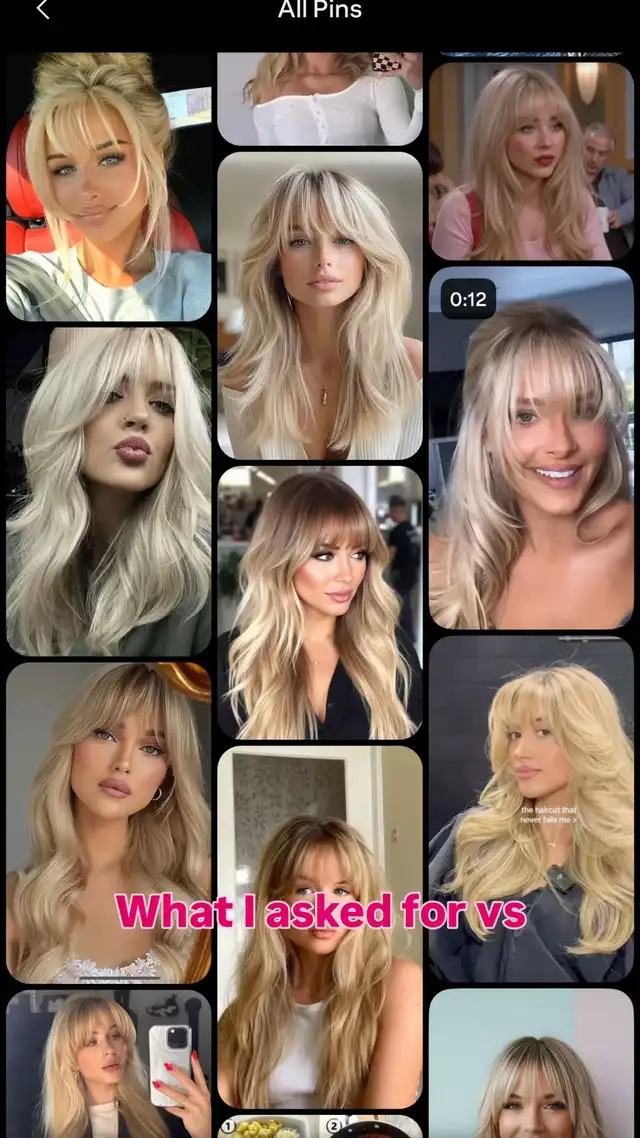Open the pin with the pastel blue-pink background

tap(531, 1063)
